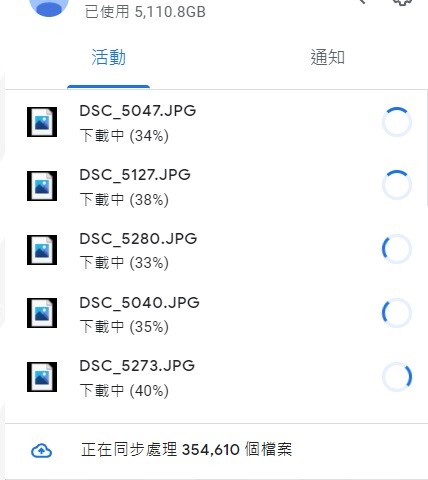This screenshot has width=428, height=480.
Task: Open the DSC_5047.JPG download entry
Action: [x=216, y=122]
